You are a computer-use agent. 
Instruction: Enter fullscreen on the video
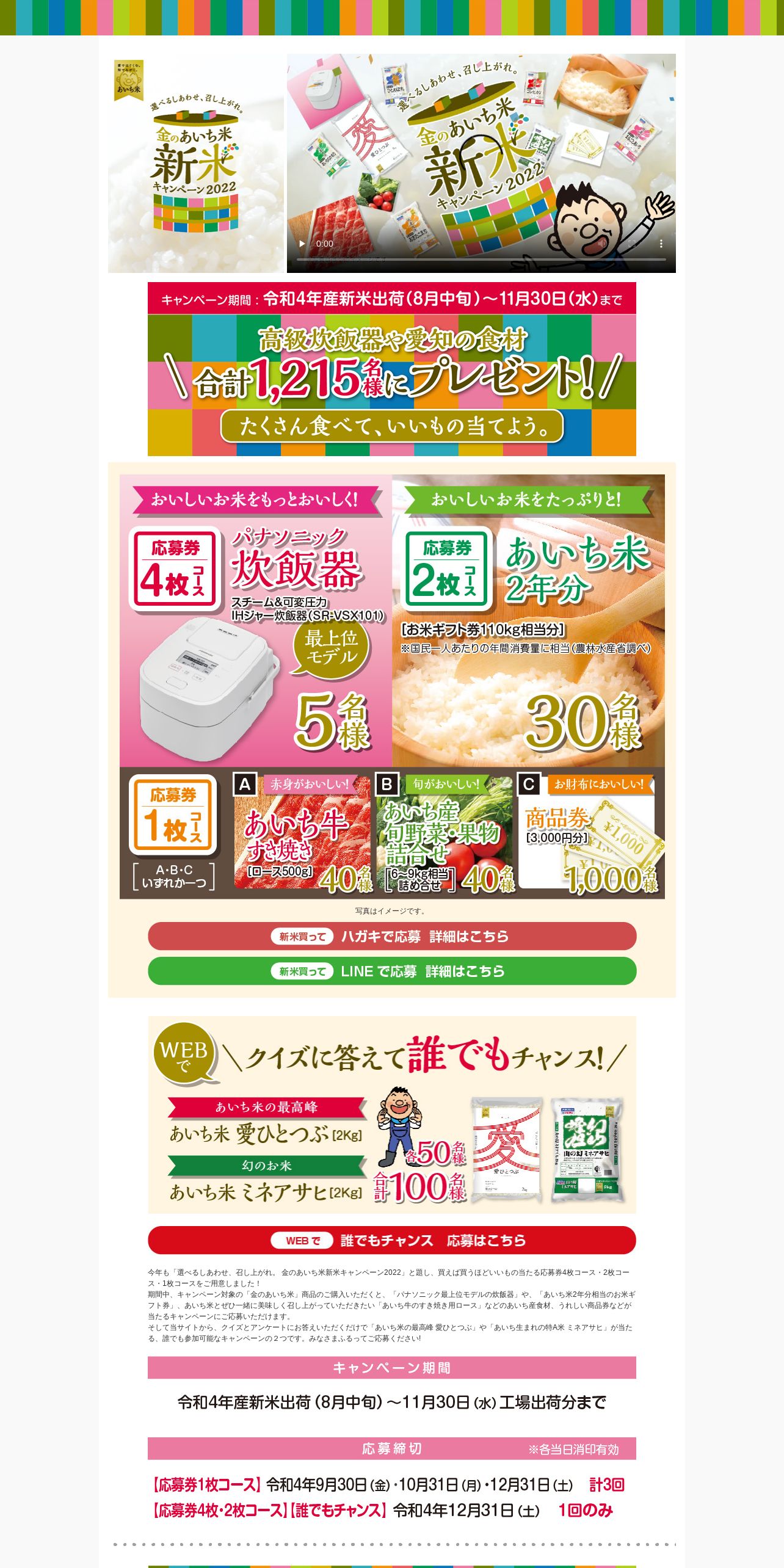pyautogui.click(x=632, y=244)
